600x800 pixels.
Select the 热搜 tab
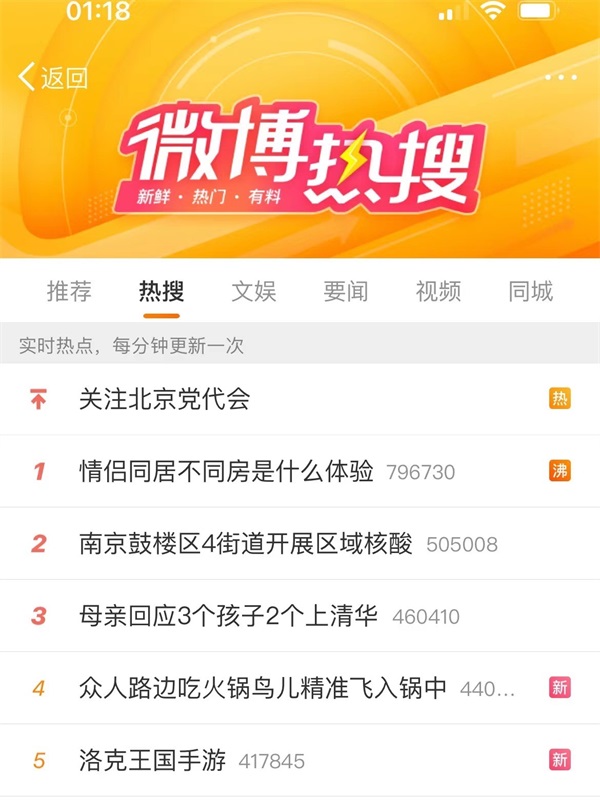click(161, 292)
